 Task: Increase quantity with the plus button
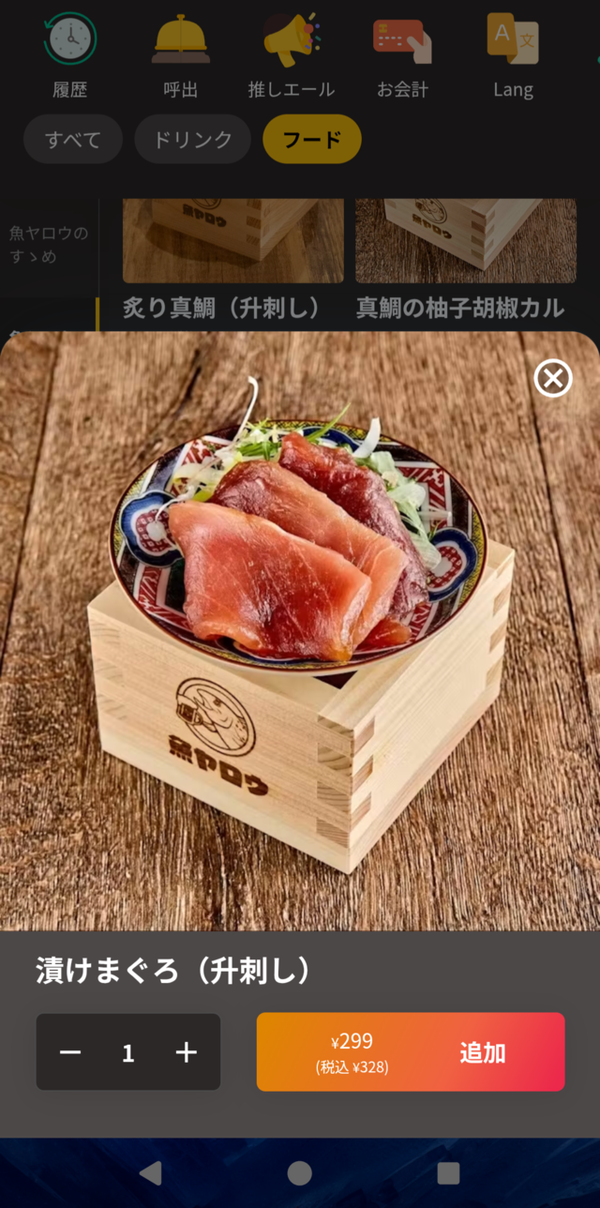point(186,1052)
